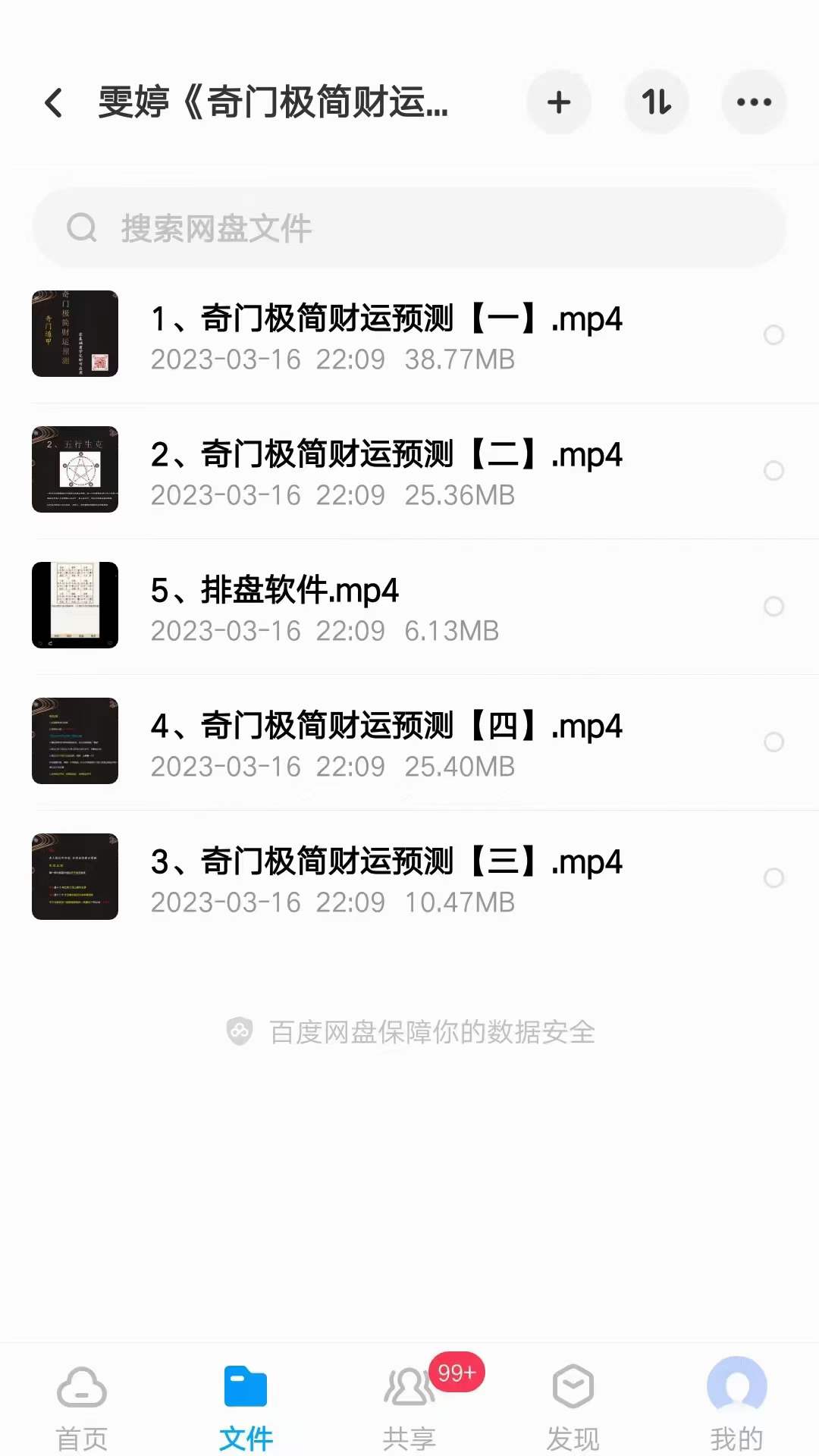Viewport: 819px width, 1456px height.
Task: Tap the back arrow in the header
Action: 54,102
